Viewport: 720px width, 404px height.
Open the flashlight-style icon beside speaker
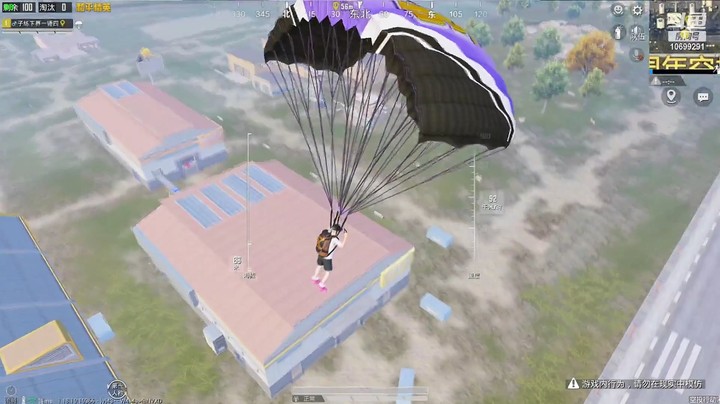coord(618,32)
